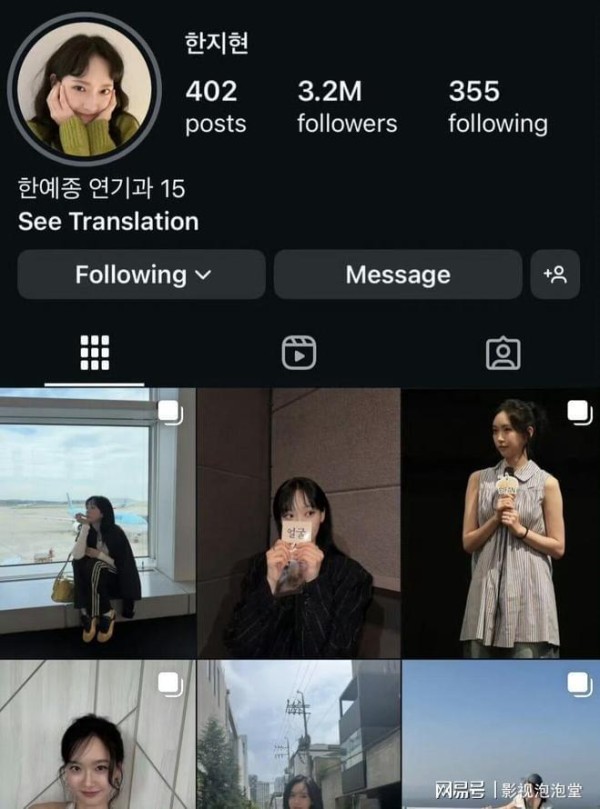
Task: View the 3.2M followers list
Action: click(x=346, y=107)
